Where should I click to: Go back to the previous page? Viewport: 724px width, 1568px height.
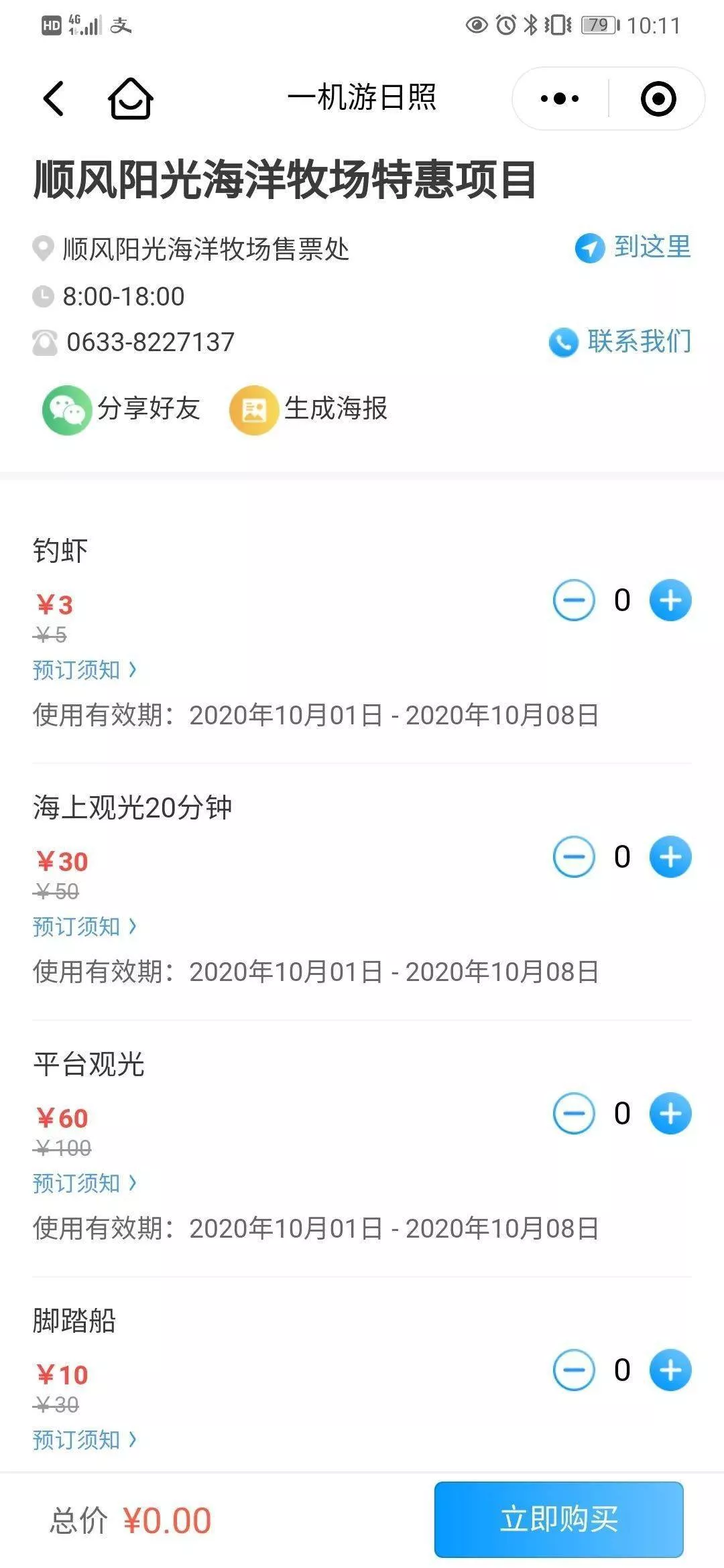54,99
